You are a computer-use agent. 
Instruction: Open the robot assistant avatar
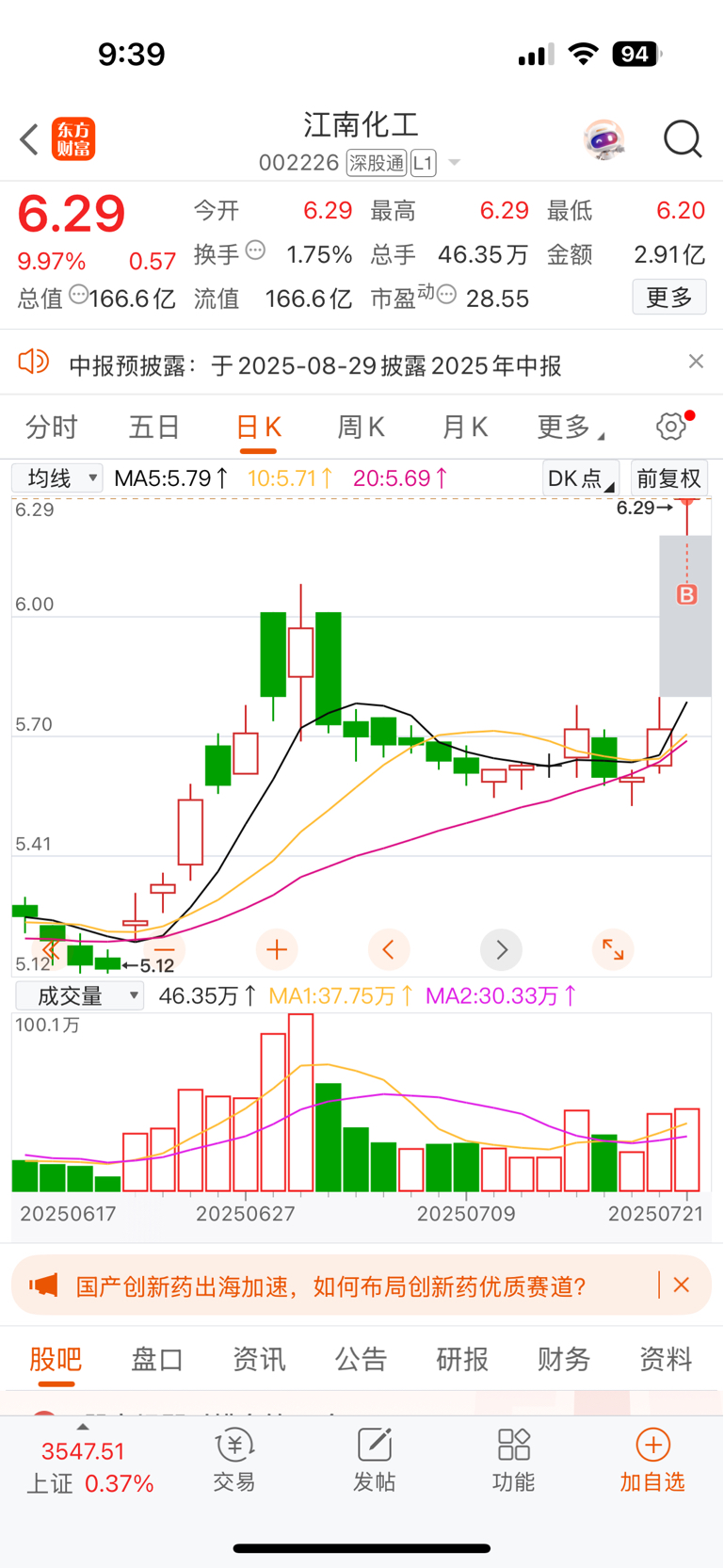[x=603, y=139]
